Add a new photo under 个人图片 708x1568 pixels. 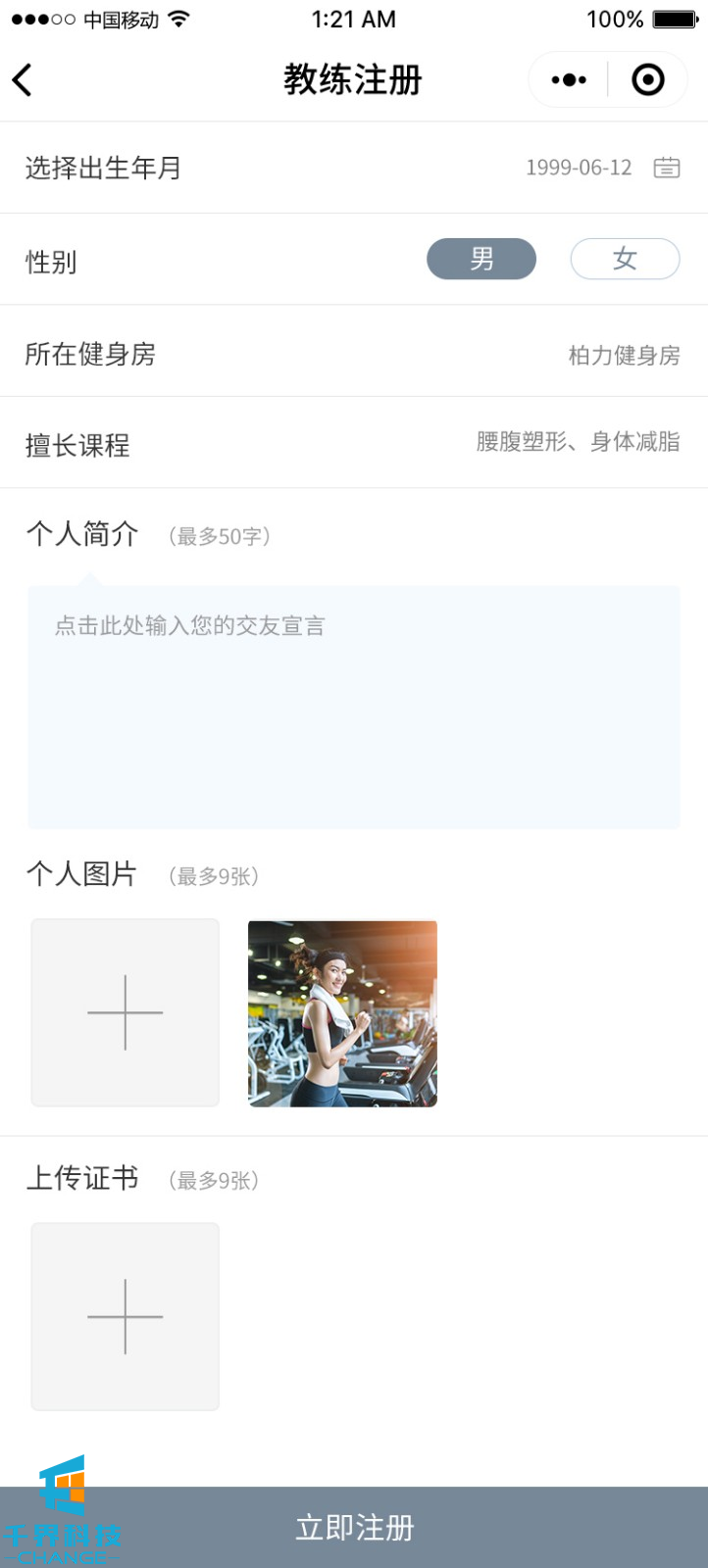126,1012
